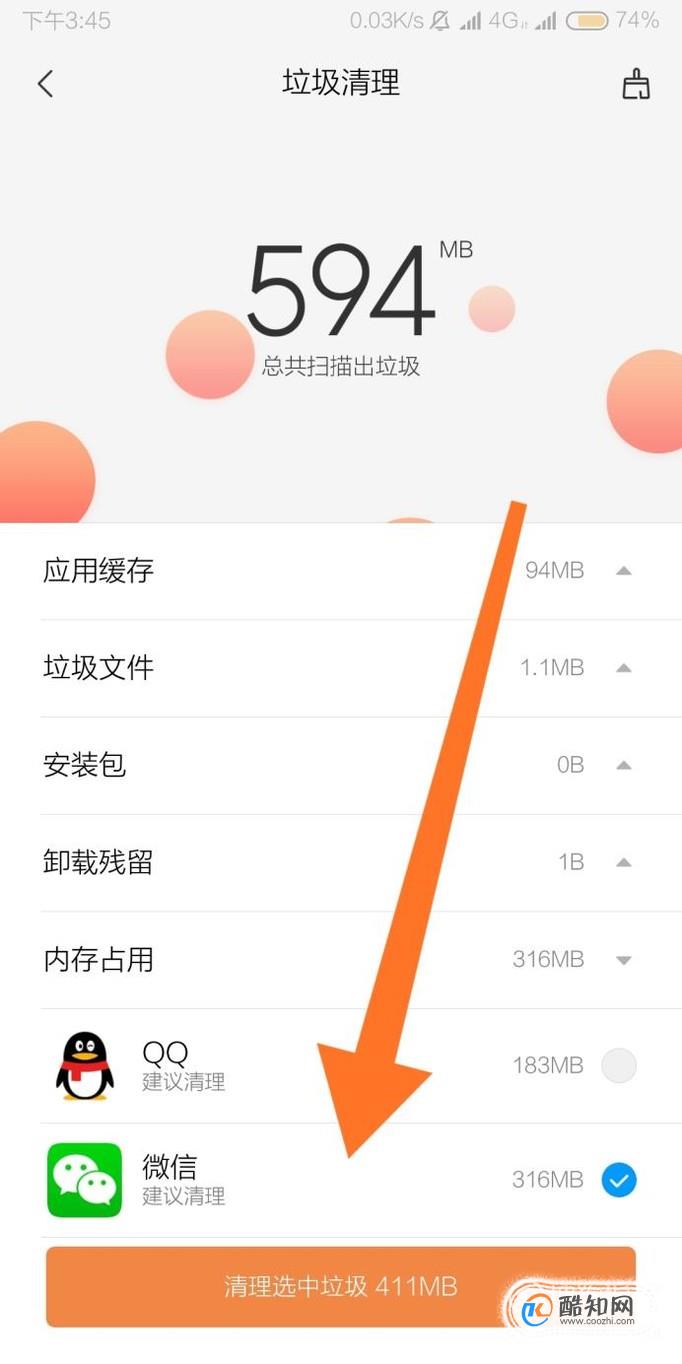The width and height of the screenshot is (682, 1364).
Task: Expand the 垃圾文件 section
Action: (340, 668)
